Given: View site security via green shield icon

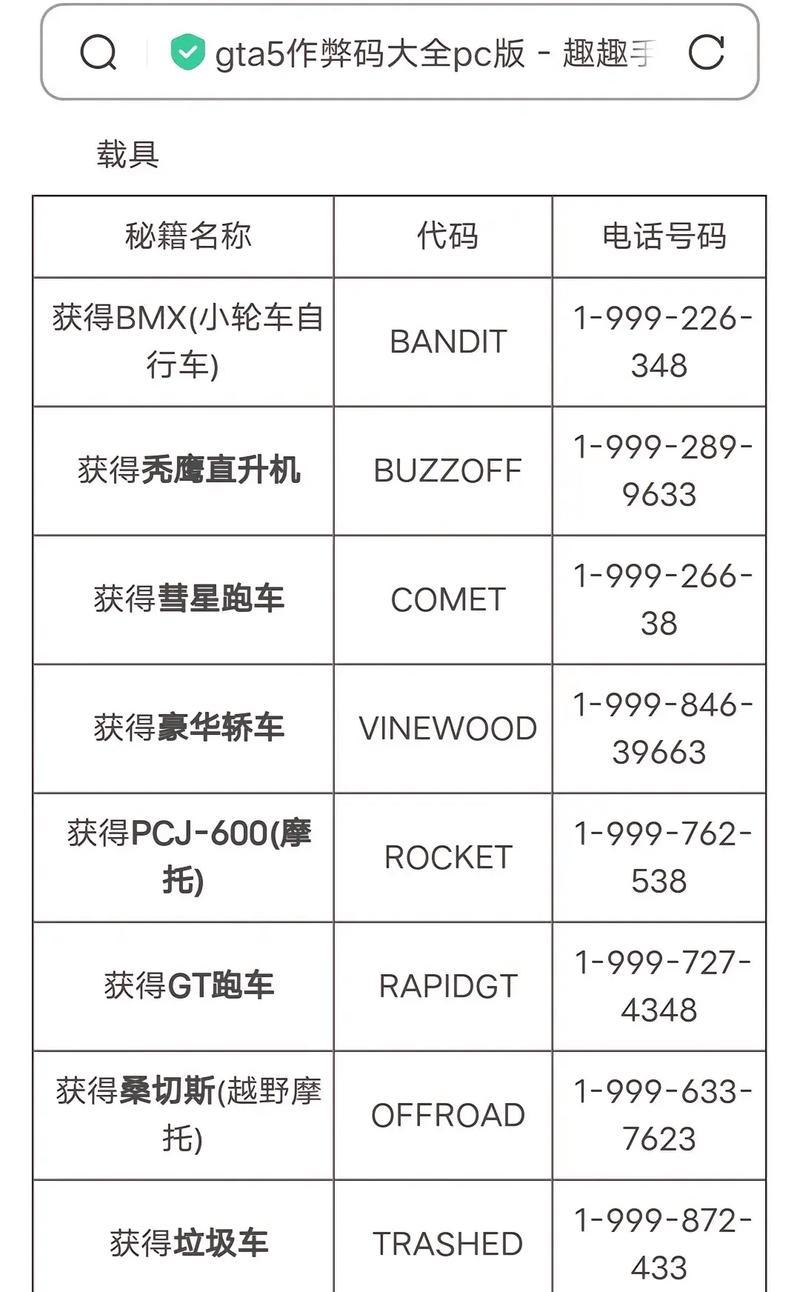Looking at the screenshot, I should click(x=187, y=52).
